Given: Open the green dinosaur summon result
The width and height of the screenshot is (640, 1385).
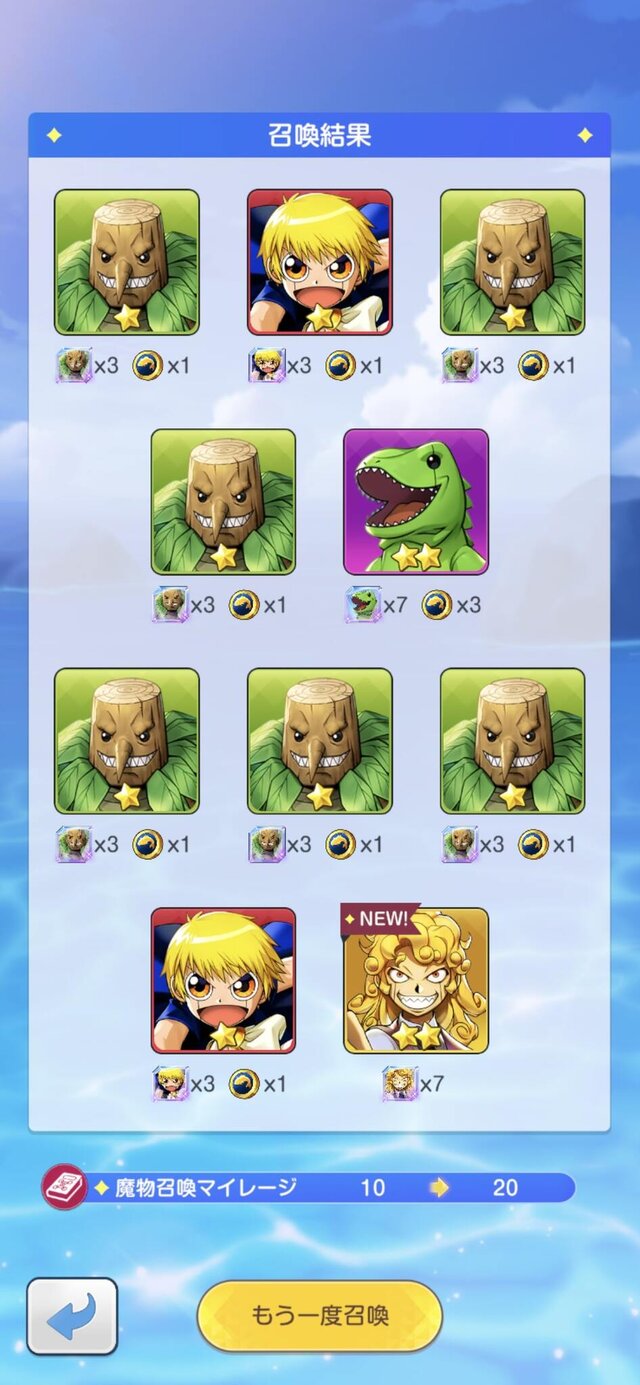Looking at the screenshot, I should 415,501.
